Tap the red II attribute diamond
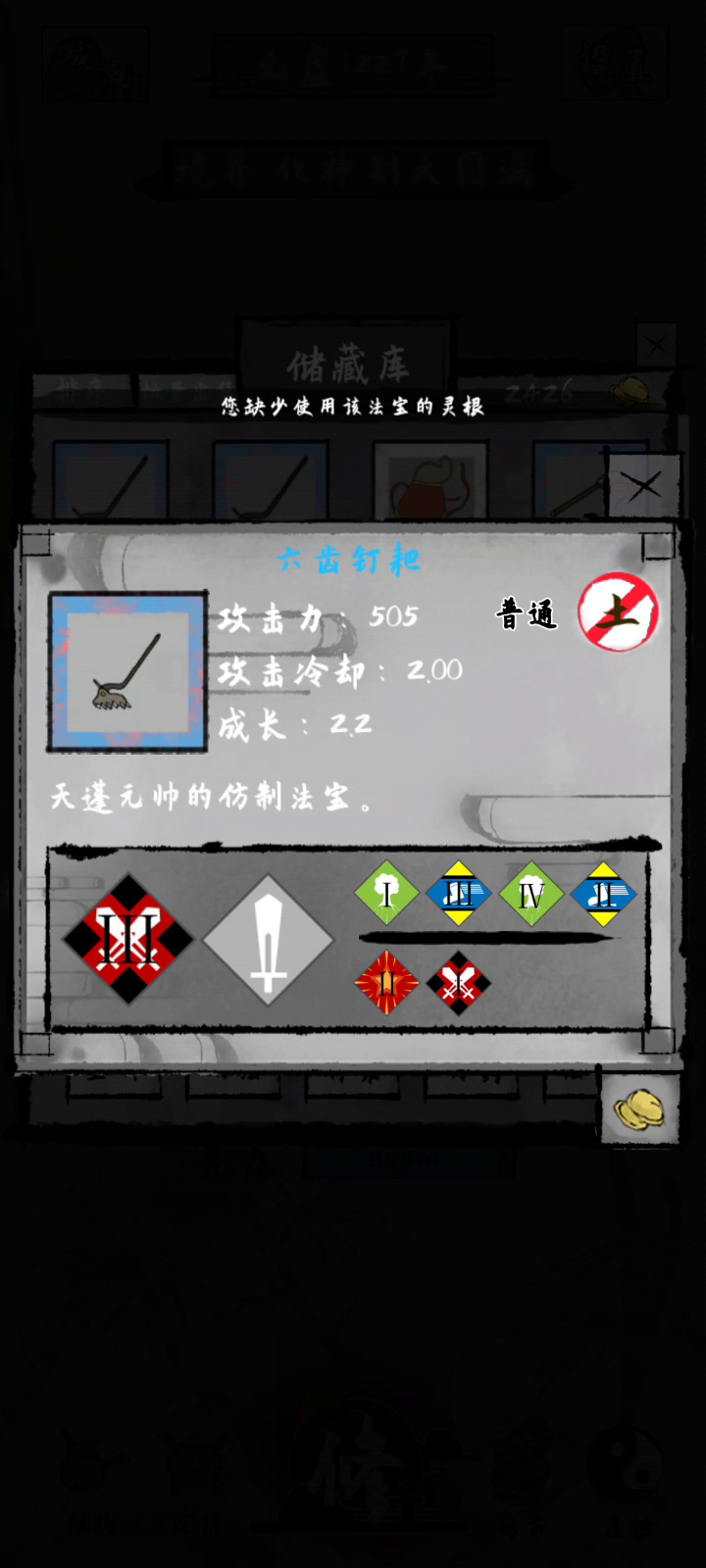The image size is (706, 1568). [386, 982]
